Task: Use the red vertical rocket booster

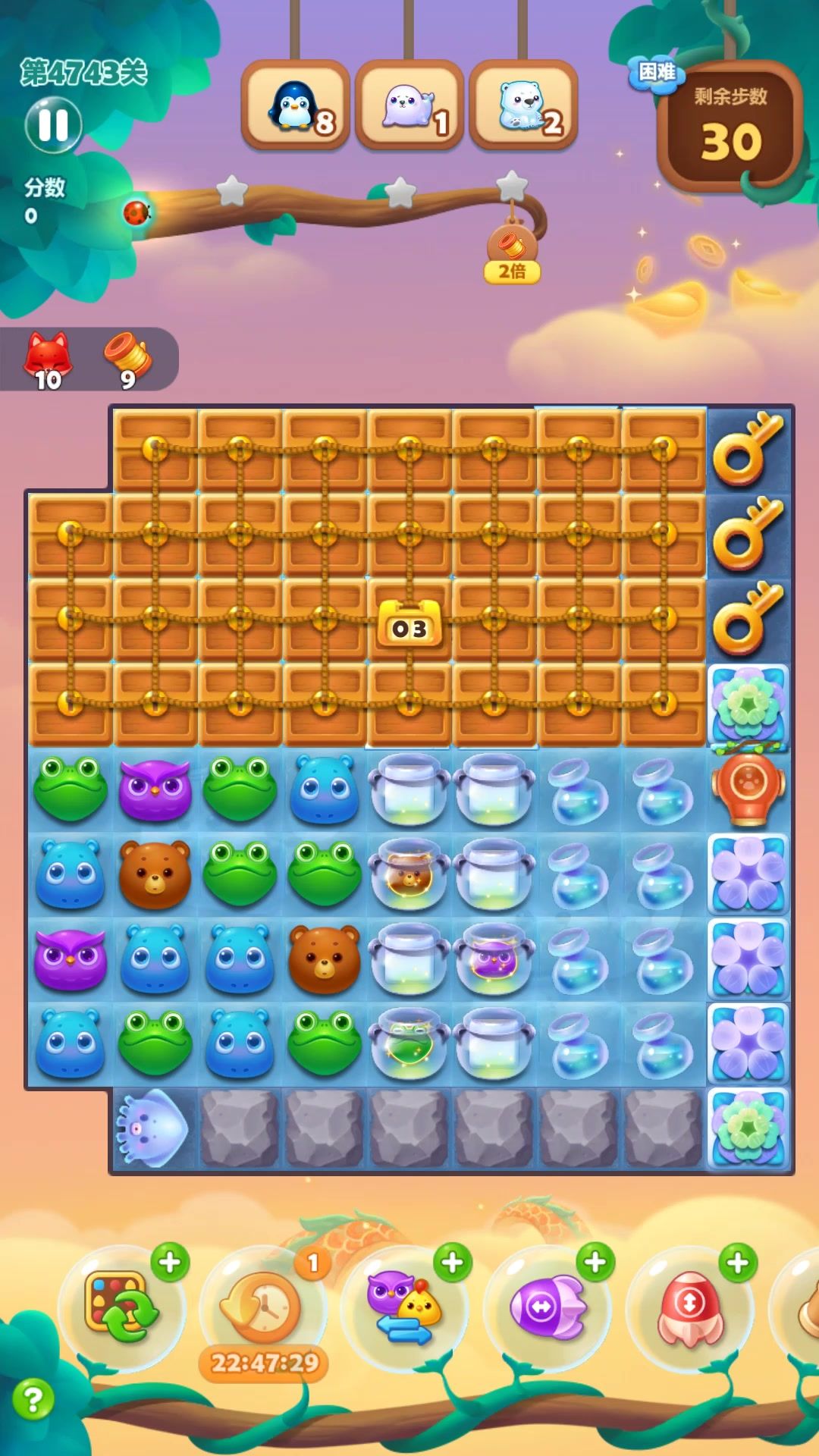Action: click(689, 1306)
